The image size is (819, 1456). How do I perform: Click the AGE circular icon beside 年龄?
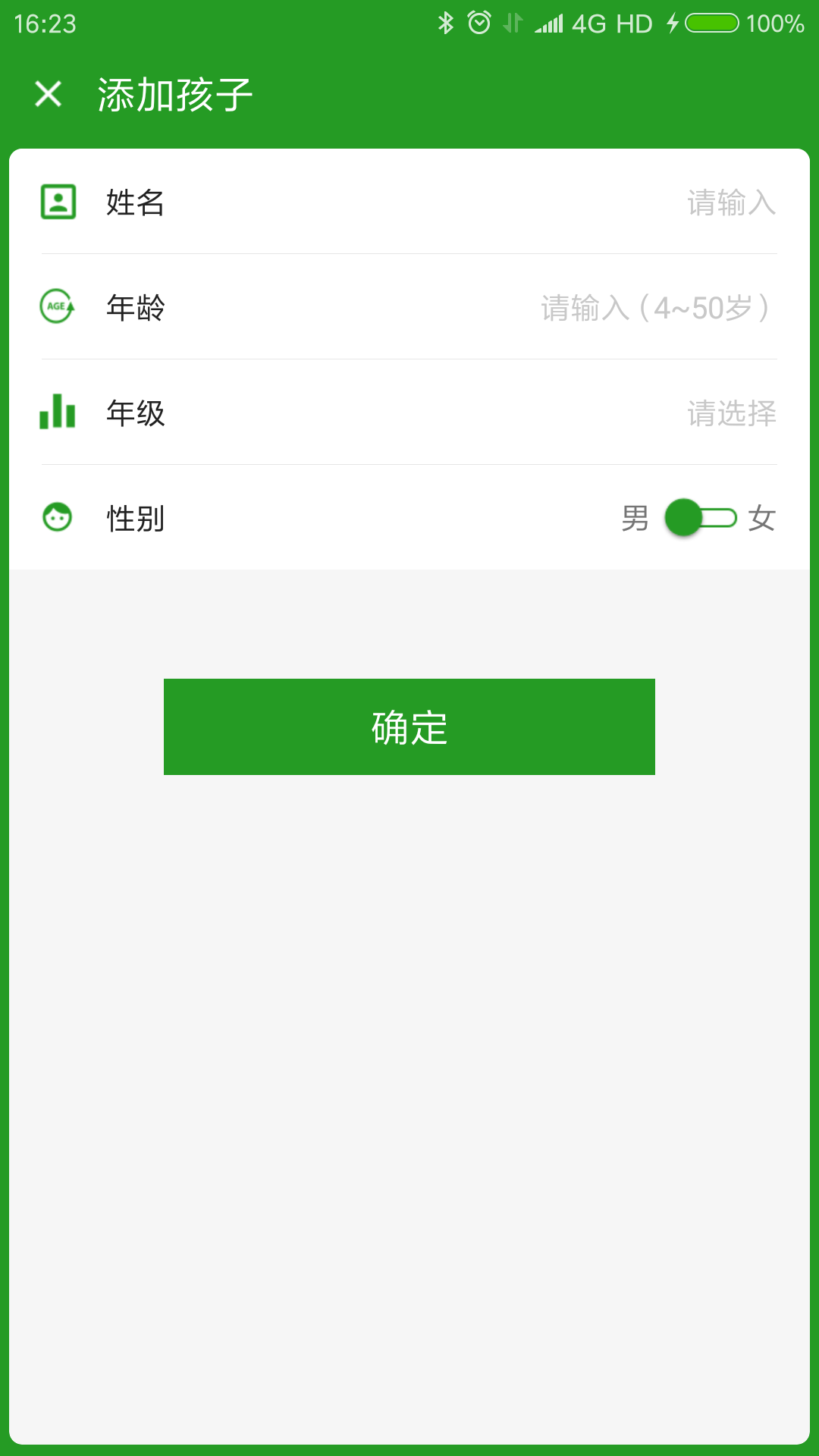[57, 307]
